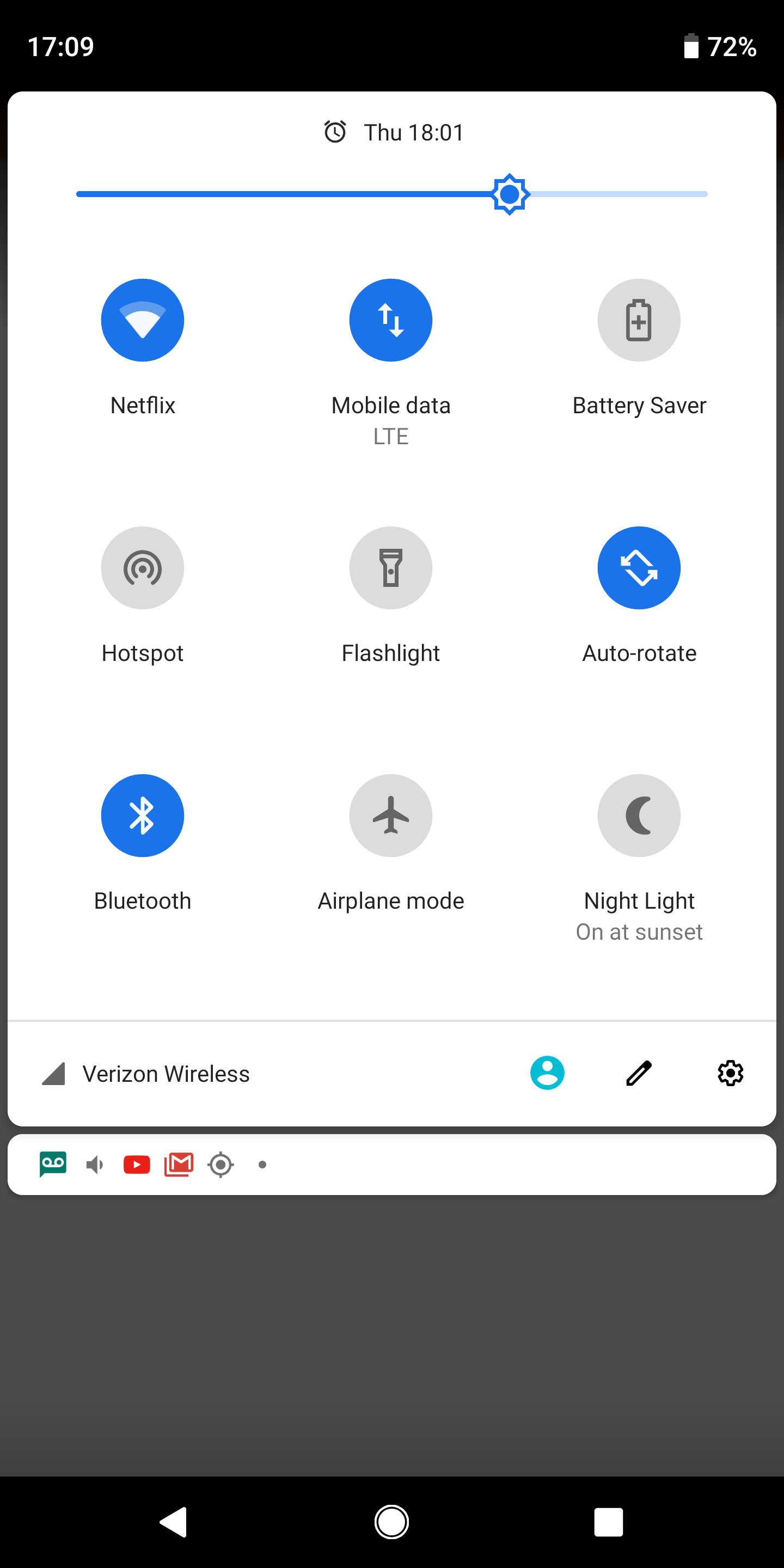Image resolution: width=784 pixels, height=1568 pixels.
Task: Turn on the Hotspot tile
Action: click(x=143, y=568)
